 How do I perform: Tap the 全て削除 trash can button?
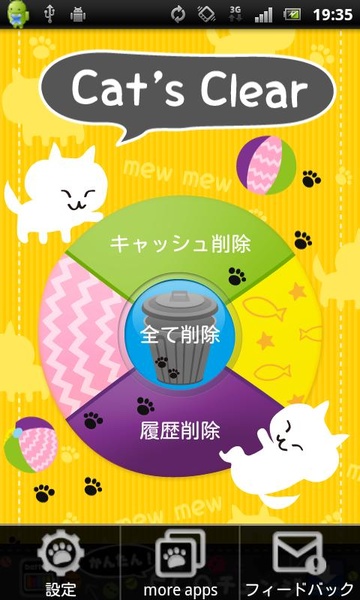point(180,335)
